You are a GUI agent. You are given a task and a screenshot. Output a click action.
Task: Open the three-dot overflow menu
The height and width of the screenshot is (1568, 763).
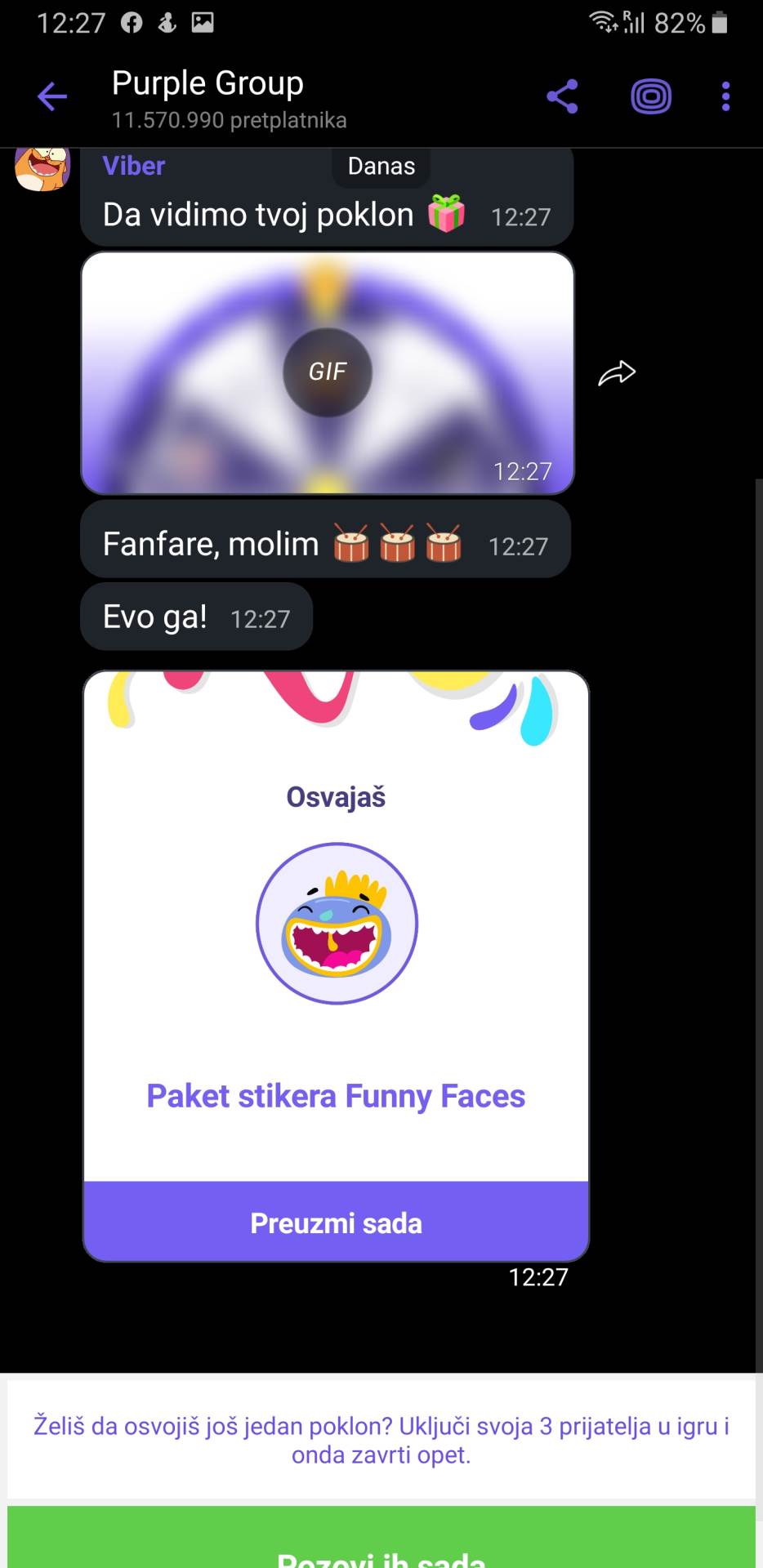pyautogui.click(x=725, y=96)
